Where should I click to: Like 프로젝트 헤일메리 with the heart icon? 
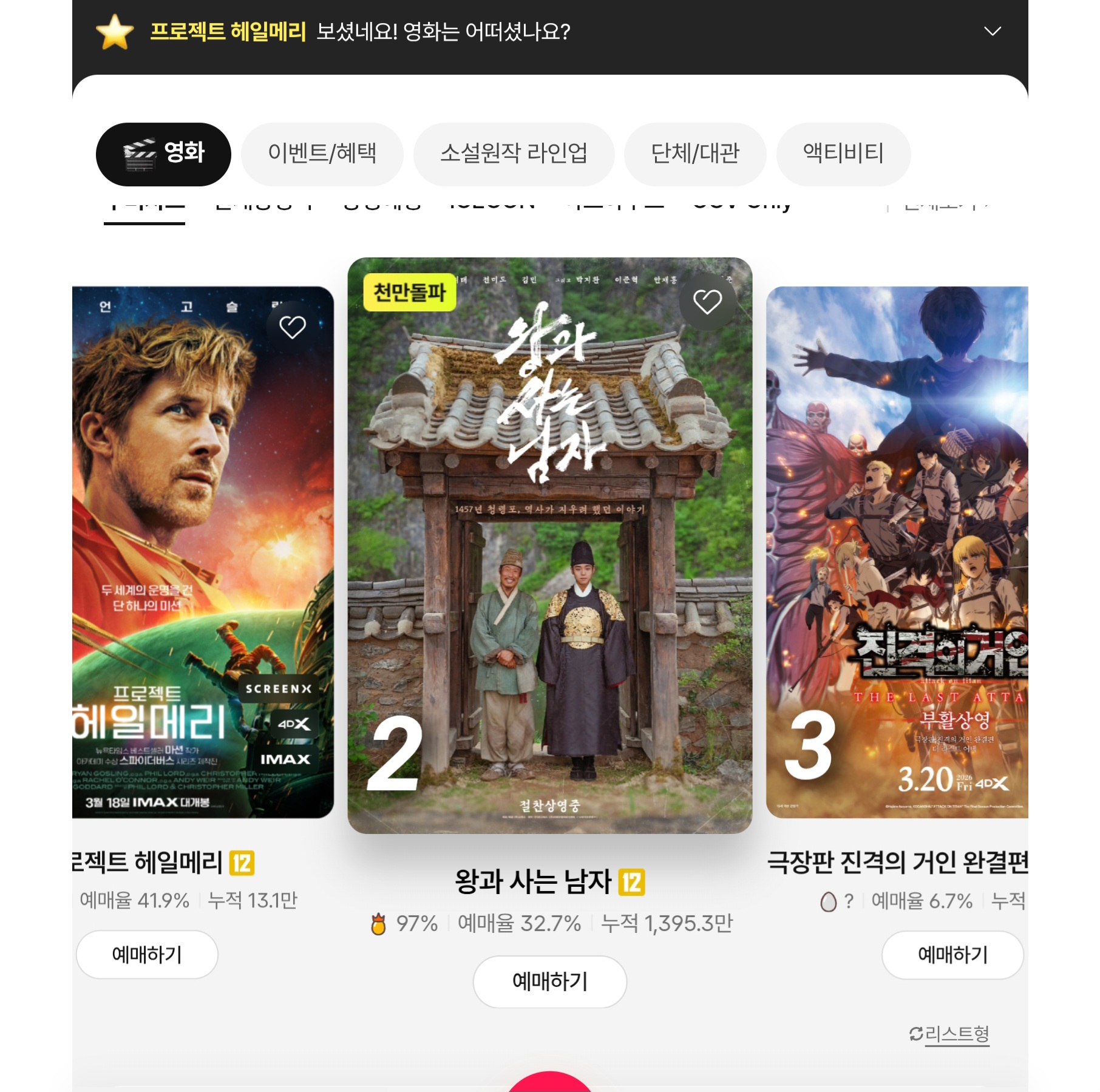(292, 327)
